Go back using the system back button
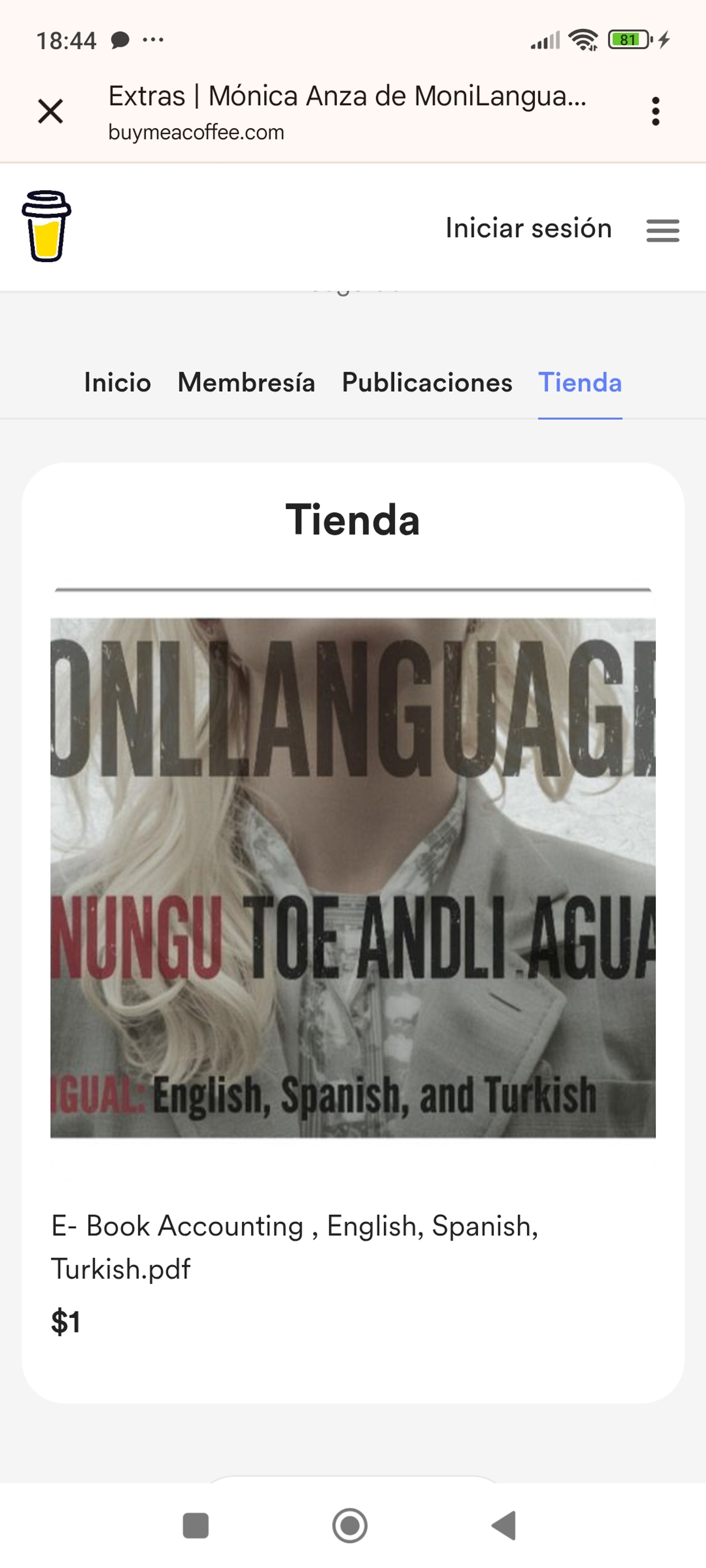Image resolution: width=706 pixels, height=1568 pixels. click(x=504, y=1525)
